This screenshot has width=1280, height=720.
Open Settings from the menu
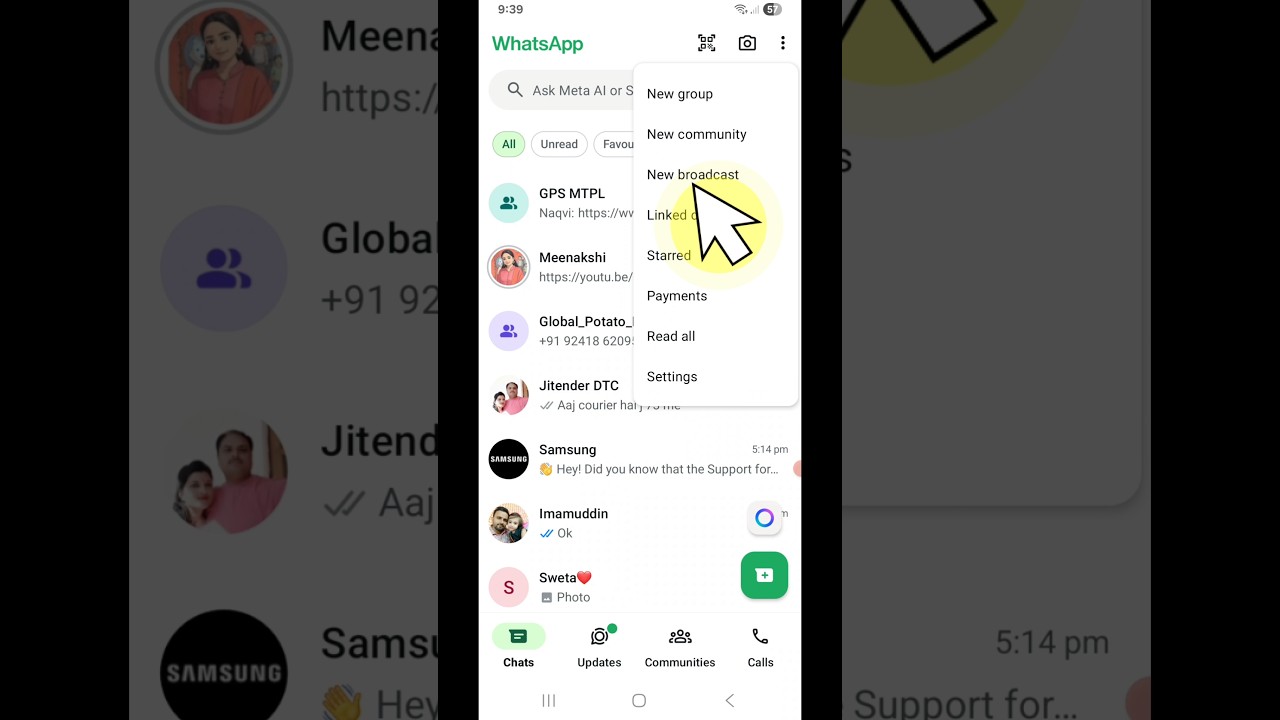click(672, 377)
